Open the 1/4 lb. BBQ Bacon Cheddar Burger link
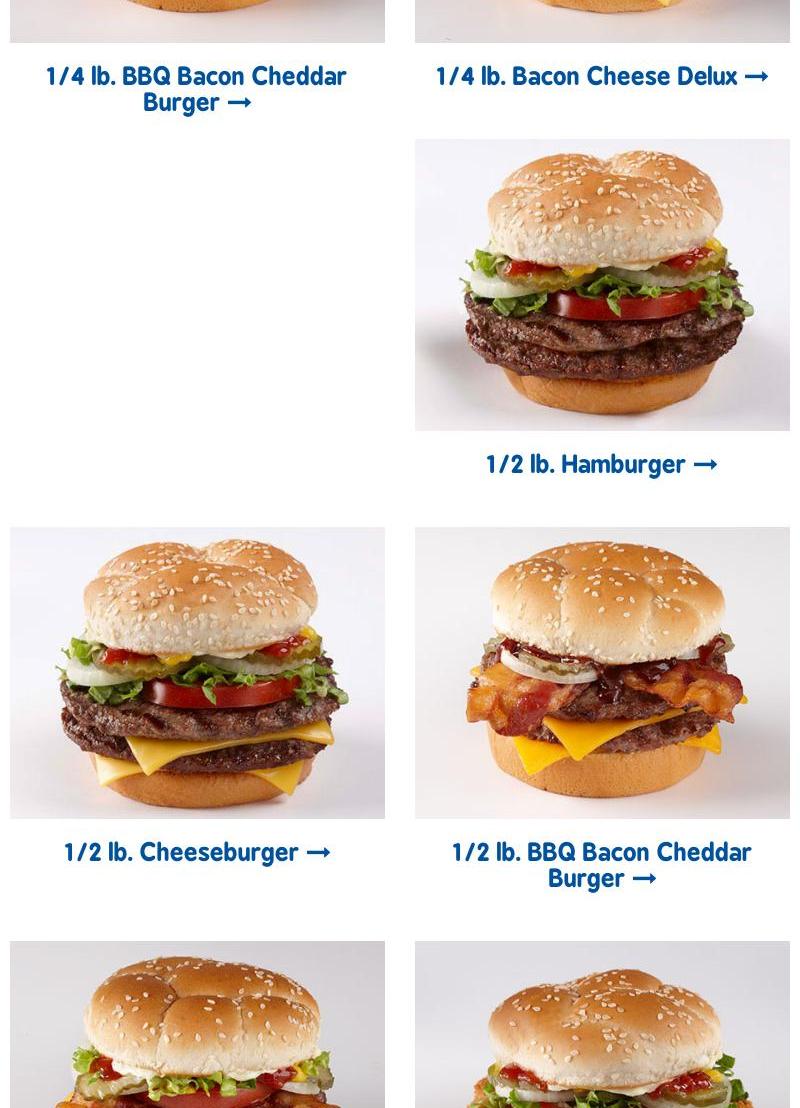 196,89
